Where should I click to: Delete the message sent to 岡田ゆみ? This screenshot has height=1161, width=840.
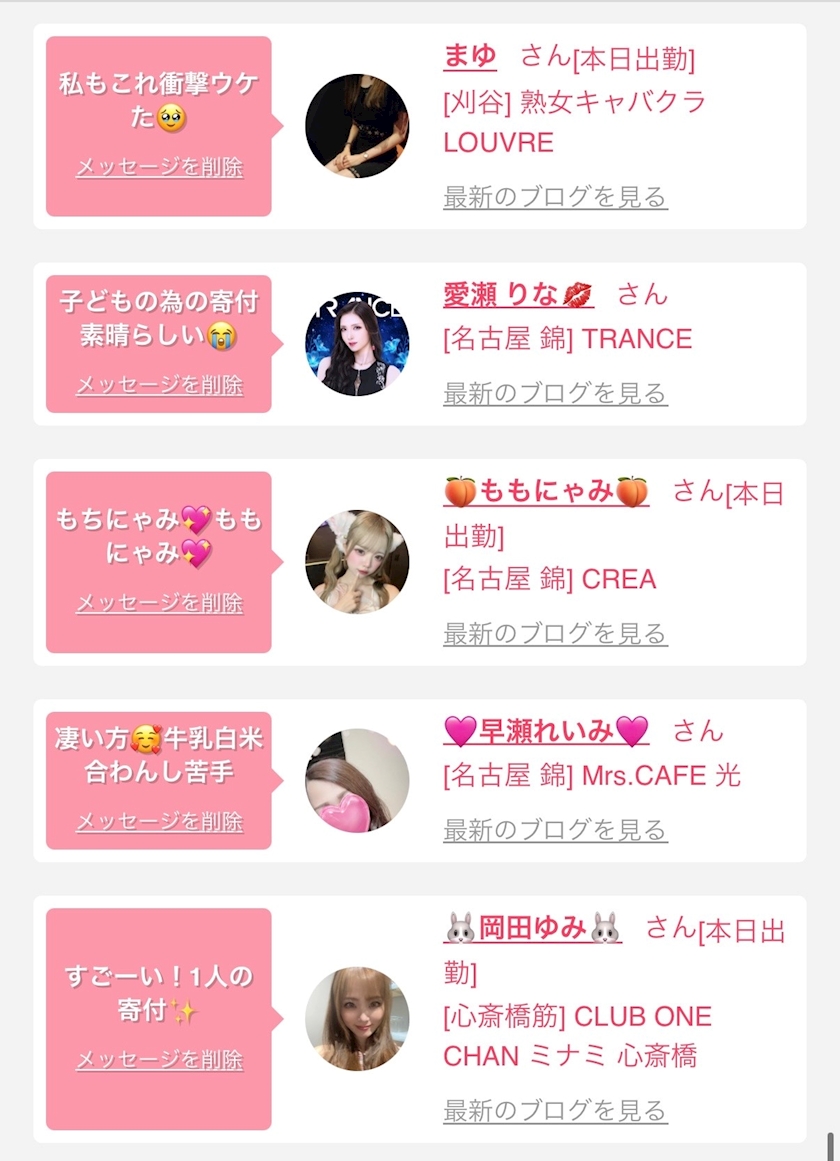click(159, 1060)
